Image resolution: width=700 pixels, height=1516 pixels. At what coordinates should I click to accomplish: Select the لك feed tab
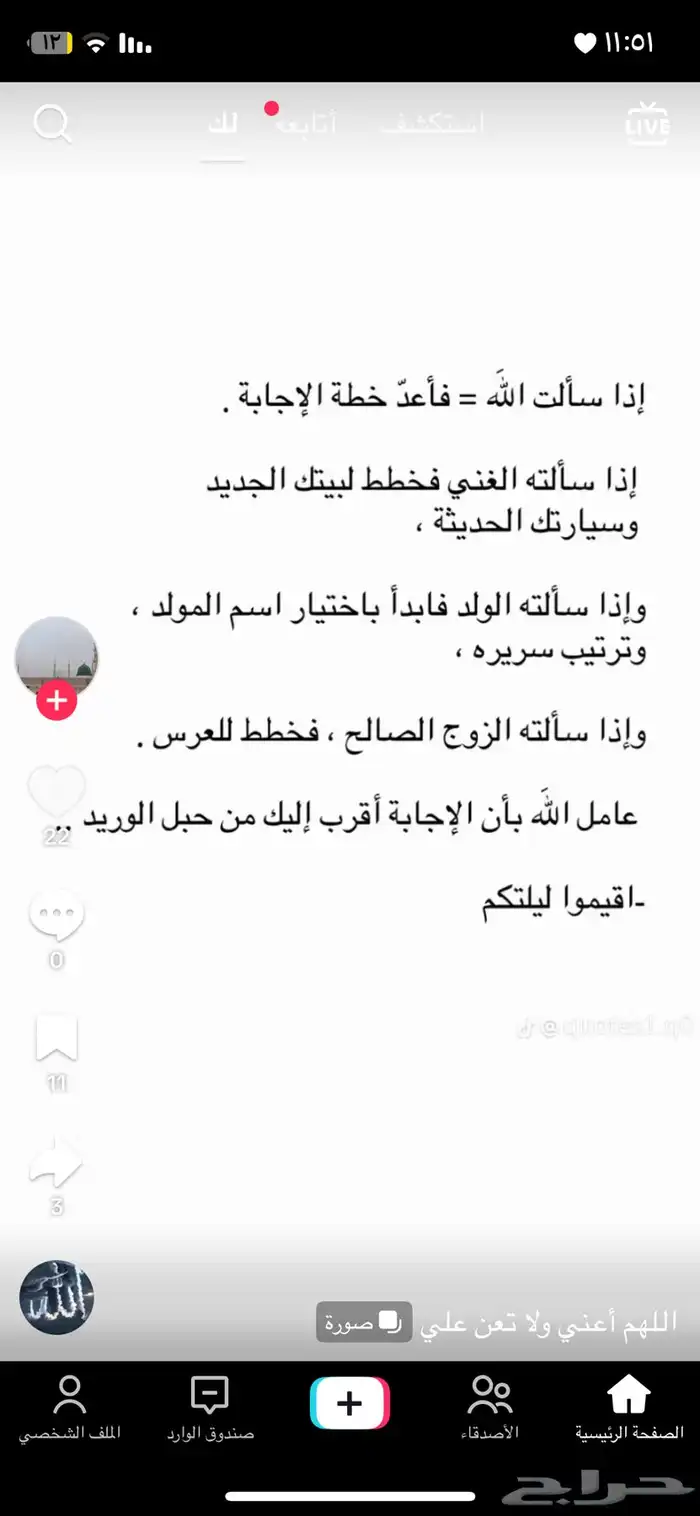(224, 125)
